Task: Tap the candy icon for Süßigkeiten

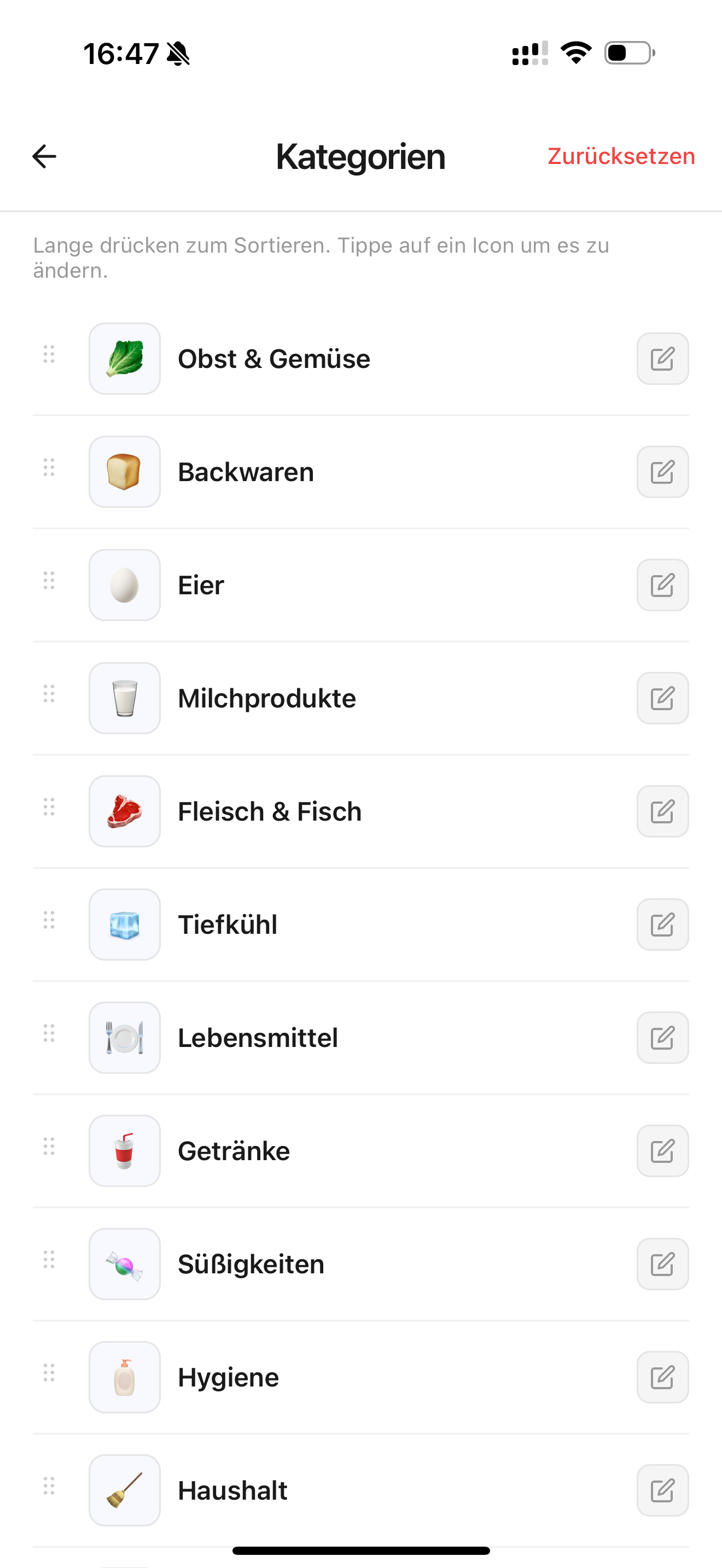Action: tap(124, 1263)
